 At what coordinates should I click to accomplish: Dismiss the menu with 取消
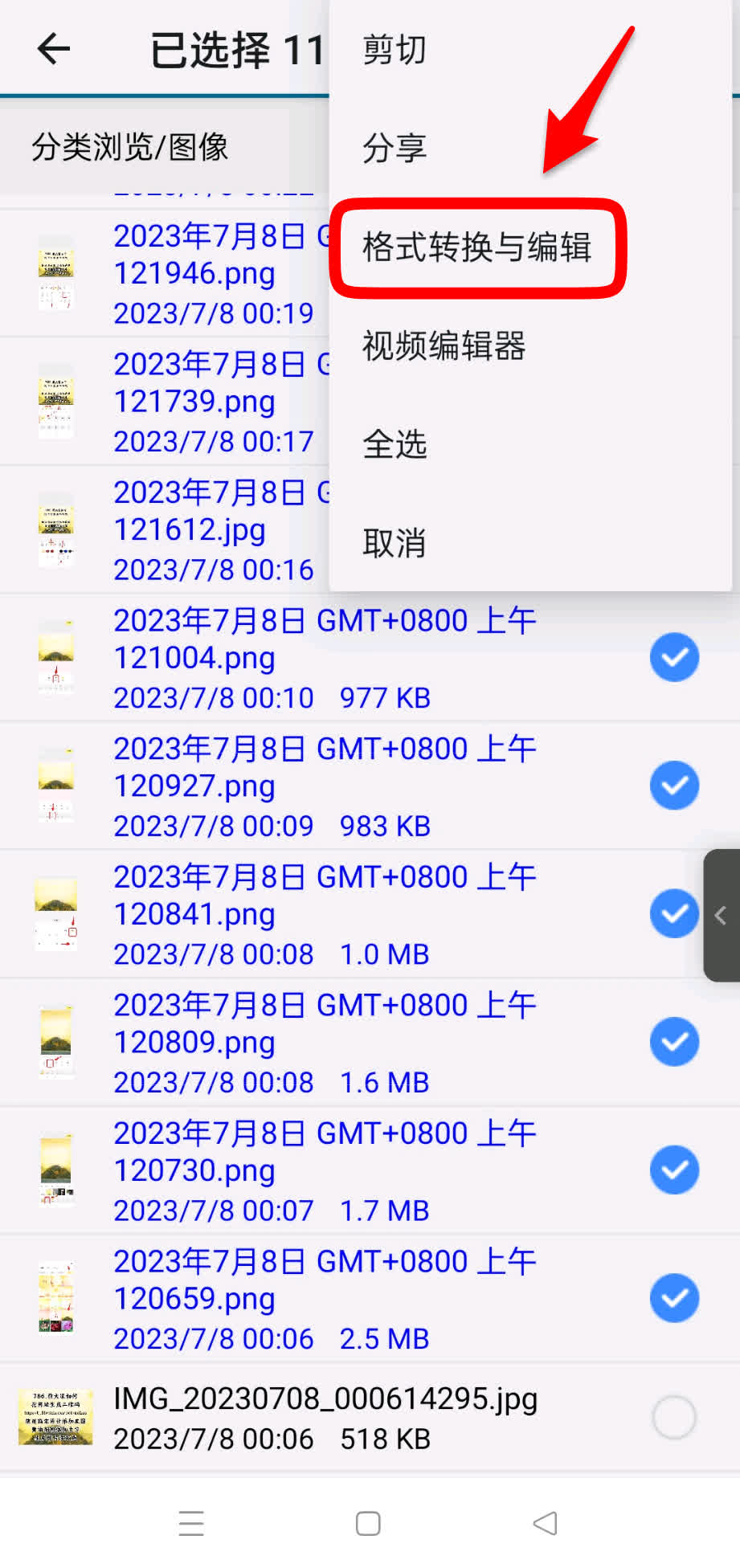tap(394, 544)
